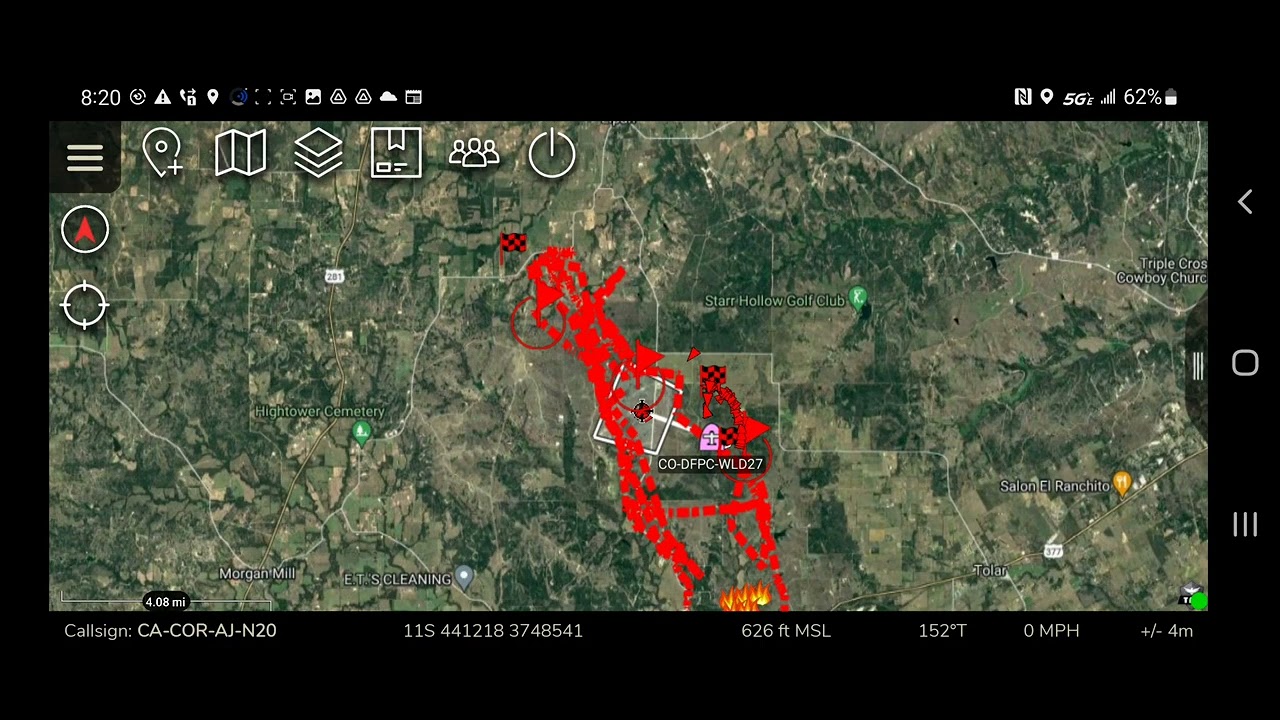Screen dimensions: 1280x720
Task: Open the hamburger menu
Action: pyautogui.click(x=85, y=157)
